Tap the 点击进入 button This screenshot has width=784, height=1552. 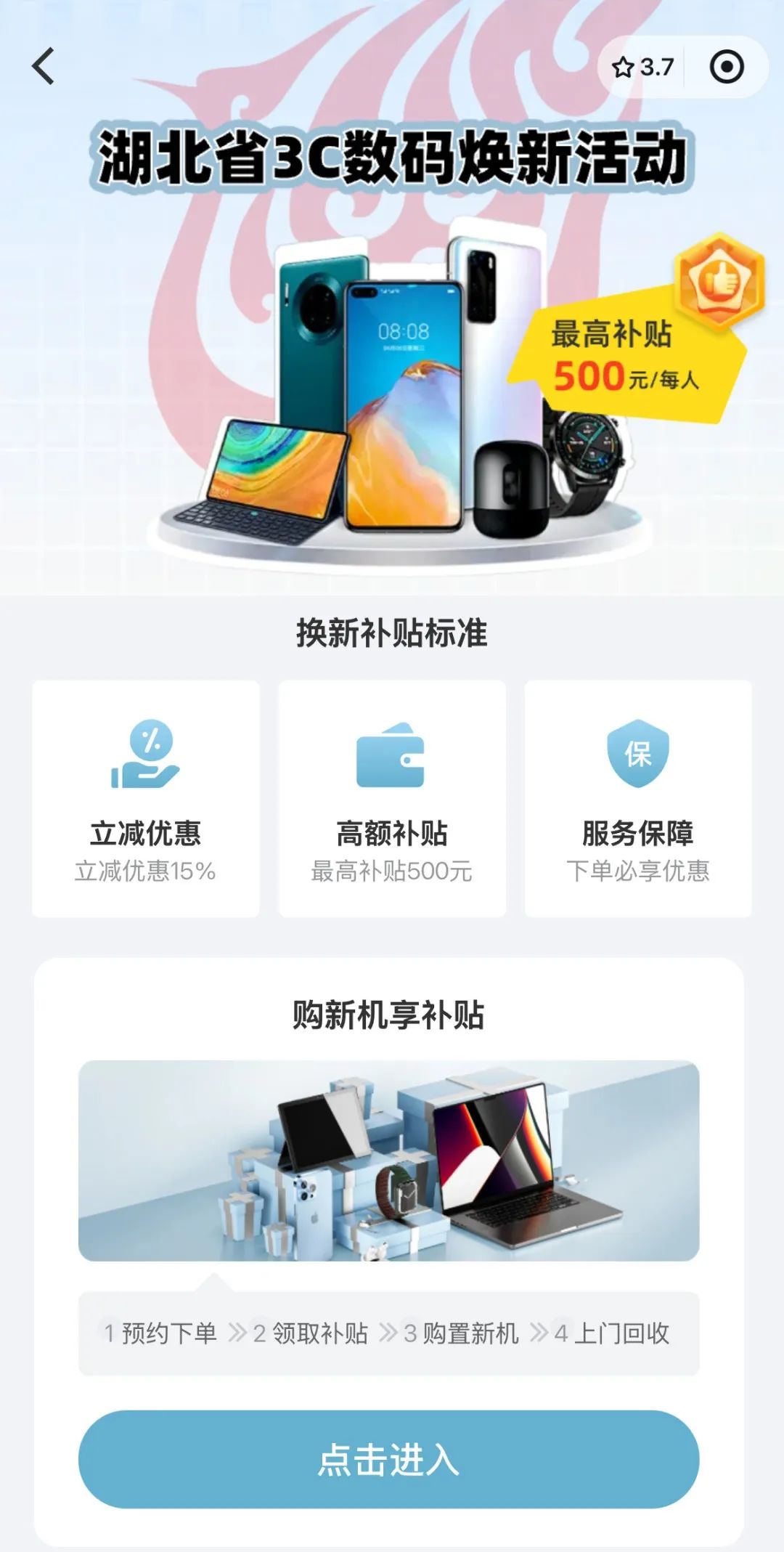tap(388, 1459)
